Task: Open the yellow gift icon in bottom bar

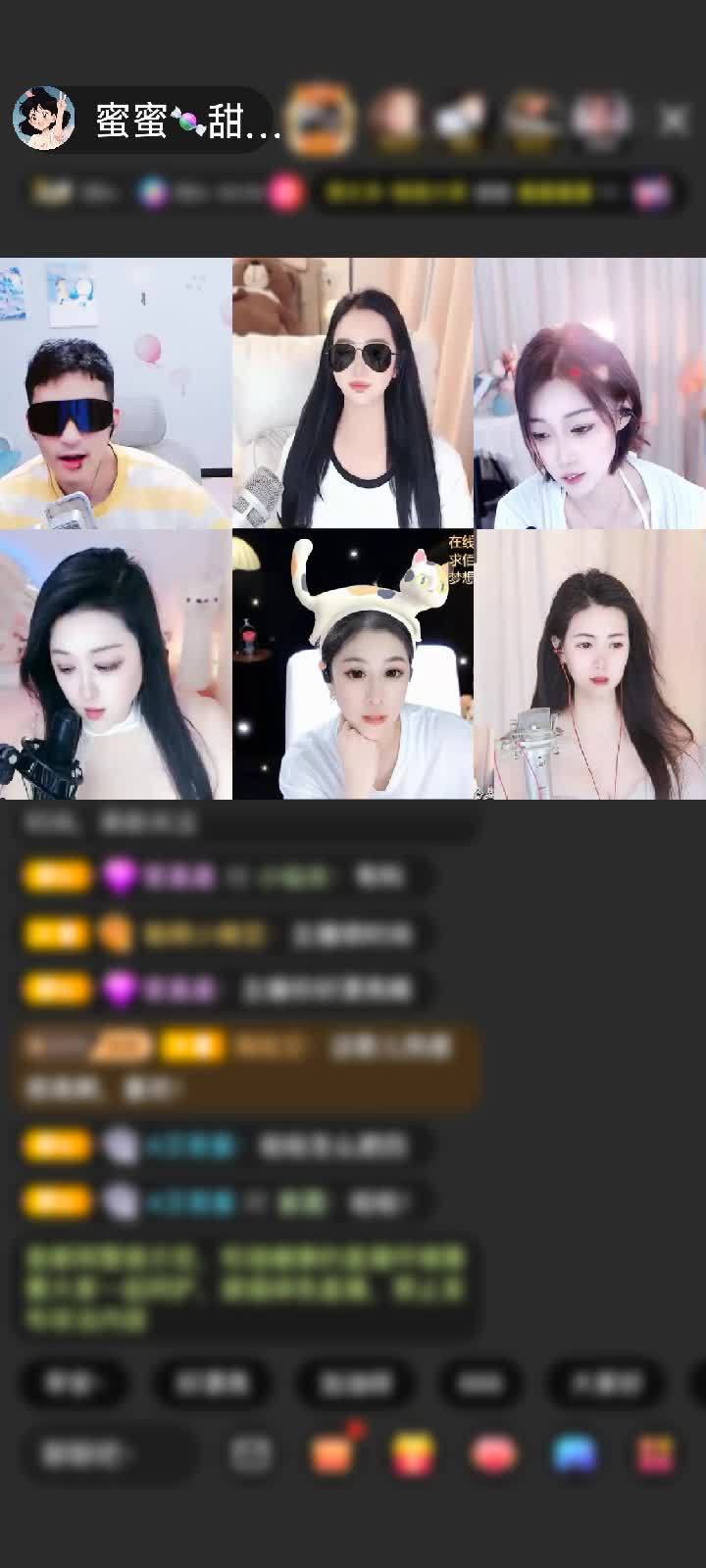Action: click(x=413, y=1454)
